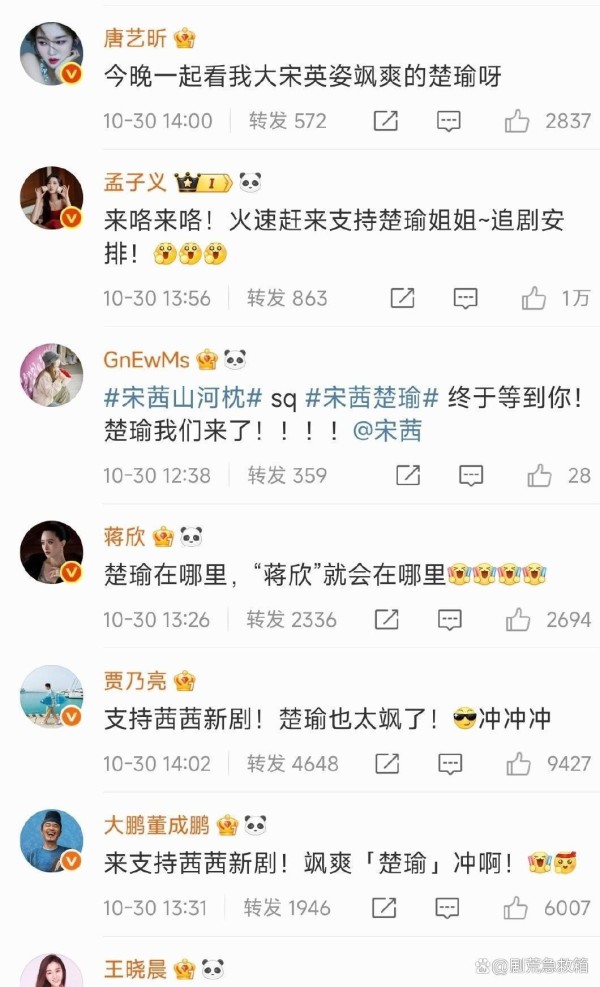Screen dimensions: 600x987
Task: Tap the share icon on 蒋欣's post
Action: coord(384,620)
